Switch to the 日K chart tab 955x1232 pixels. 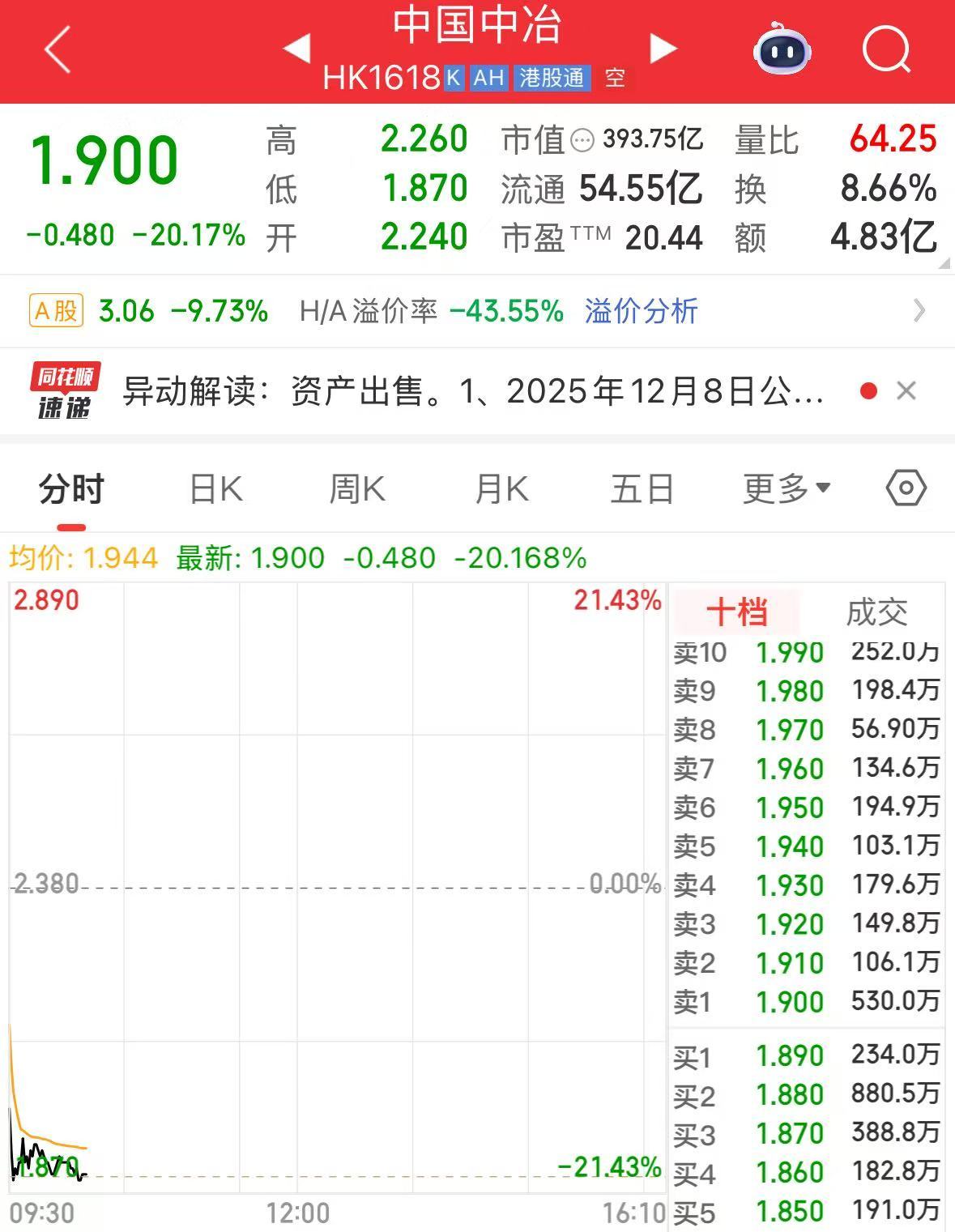pyautogui.click(x=215, y=489)
